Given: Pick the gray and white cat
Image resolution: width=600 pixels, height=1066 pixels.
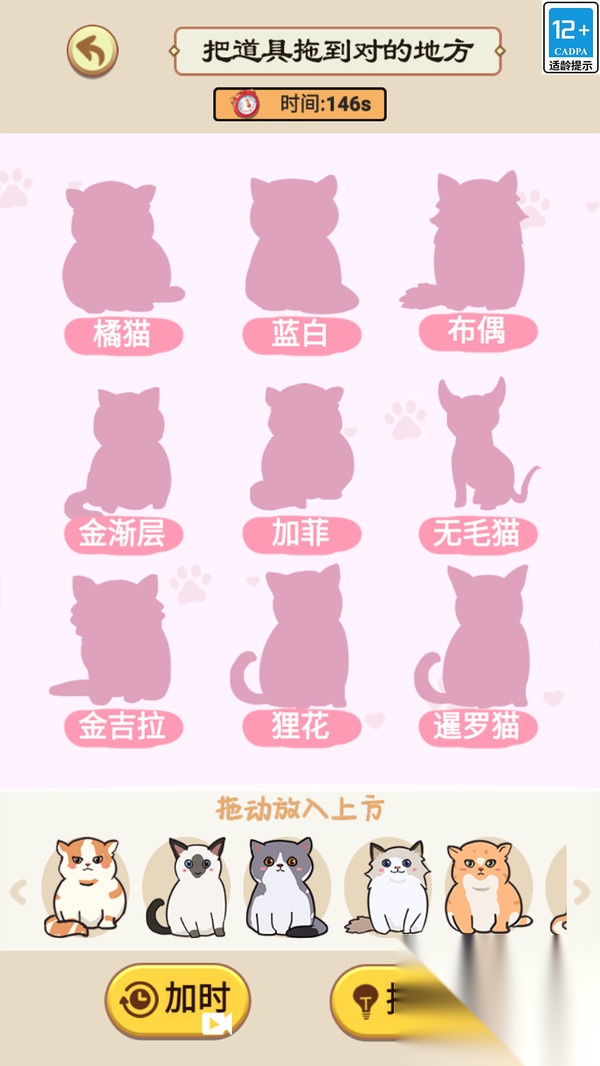Looking at the screenshot, I should coord(285,887).
